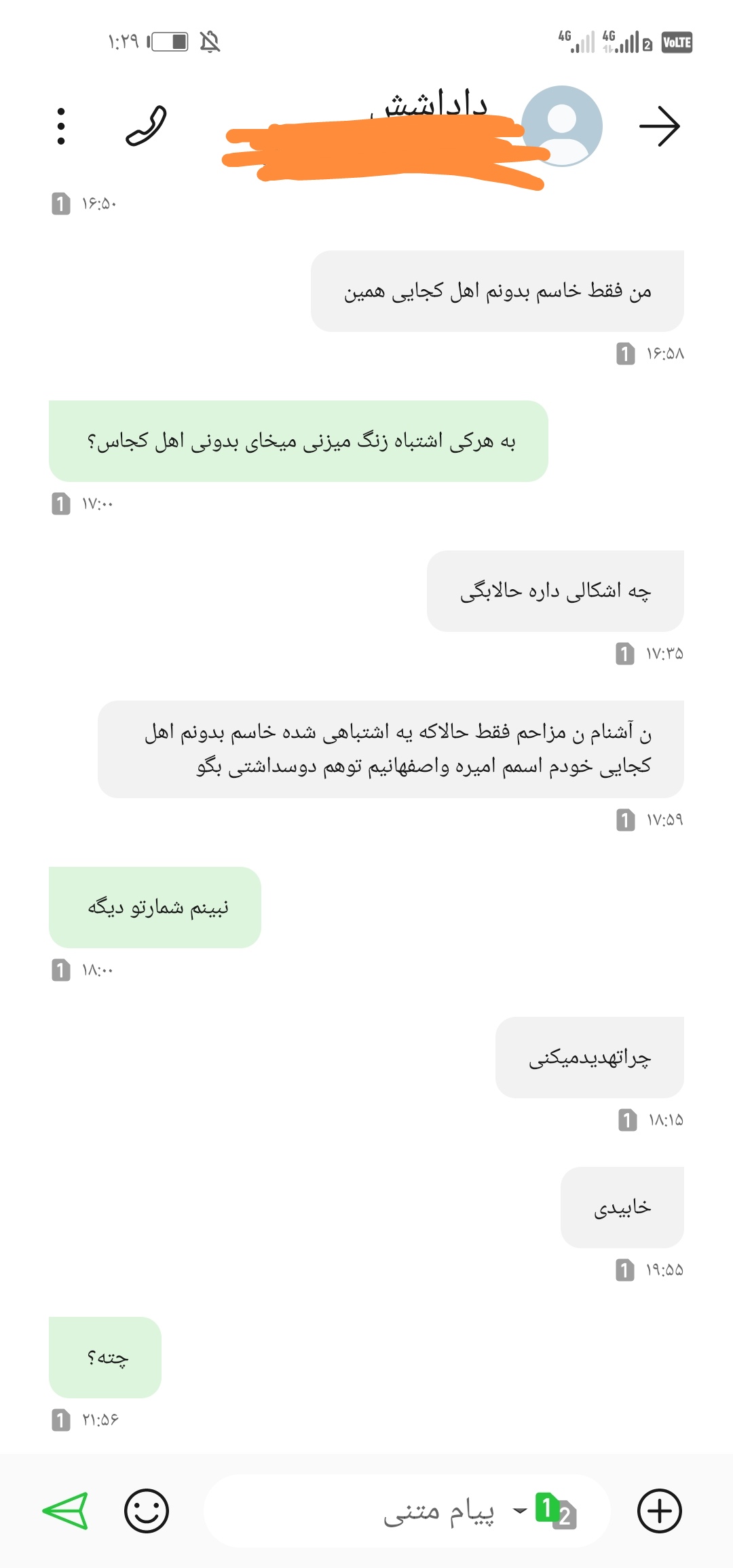Open the contact's profile avatar

coord(561,126)
